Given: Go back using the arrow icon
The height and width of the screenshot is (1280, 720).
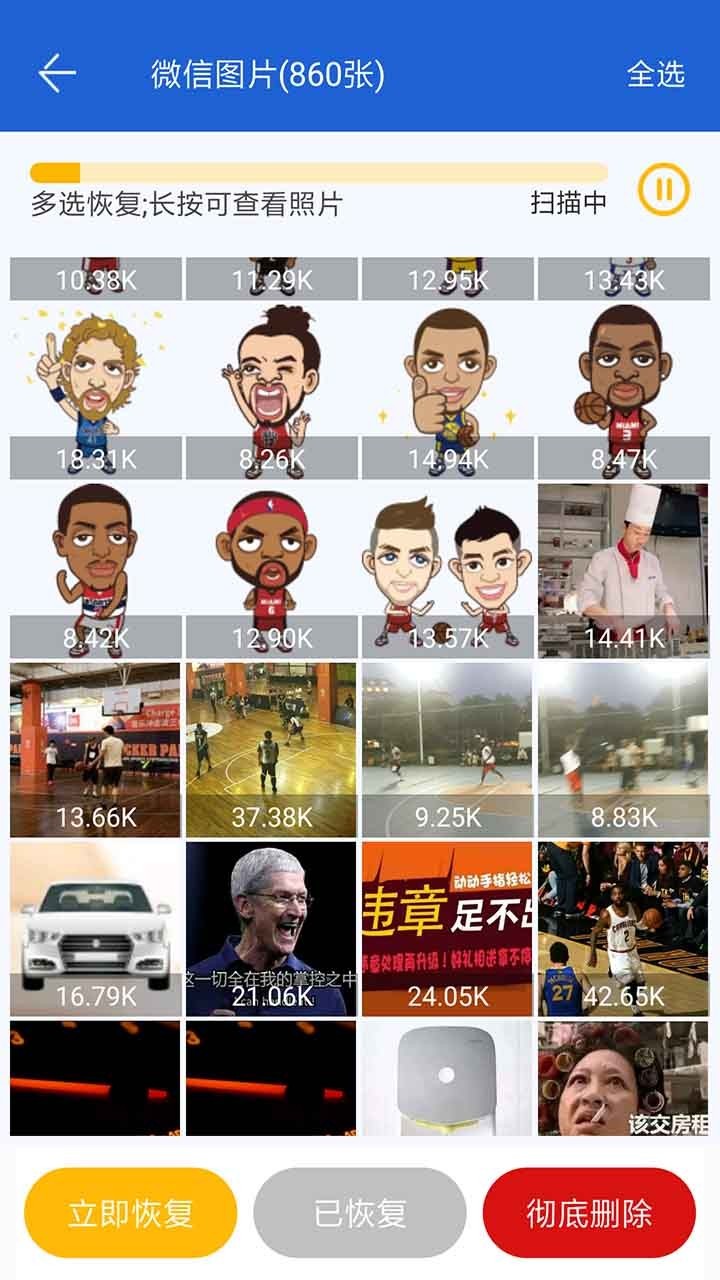Looking at the screenshot, I should [x=57, y=74].
